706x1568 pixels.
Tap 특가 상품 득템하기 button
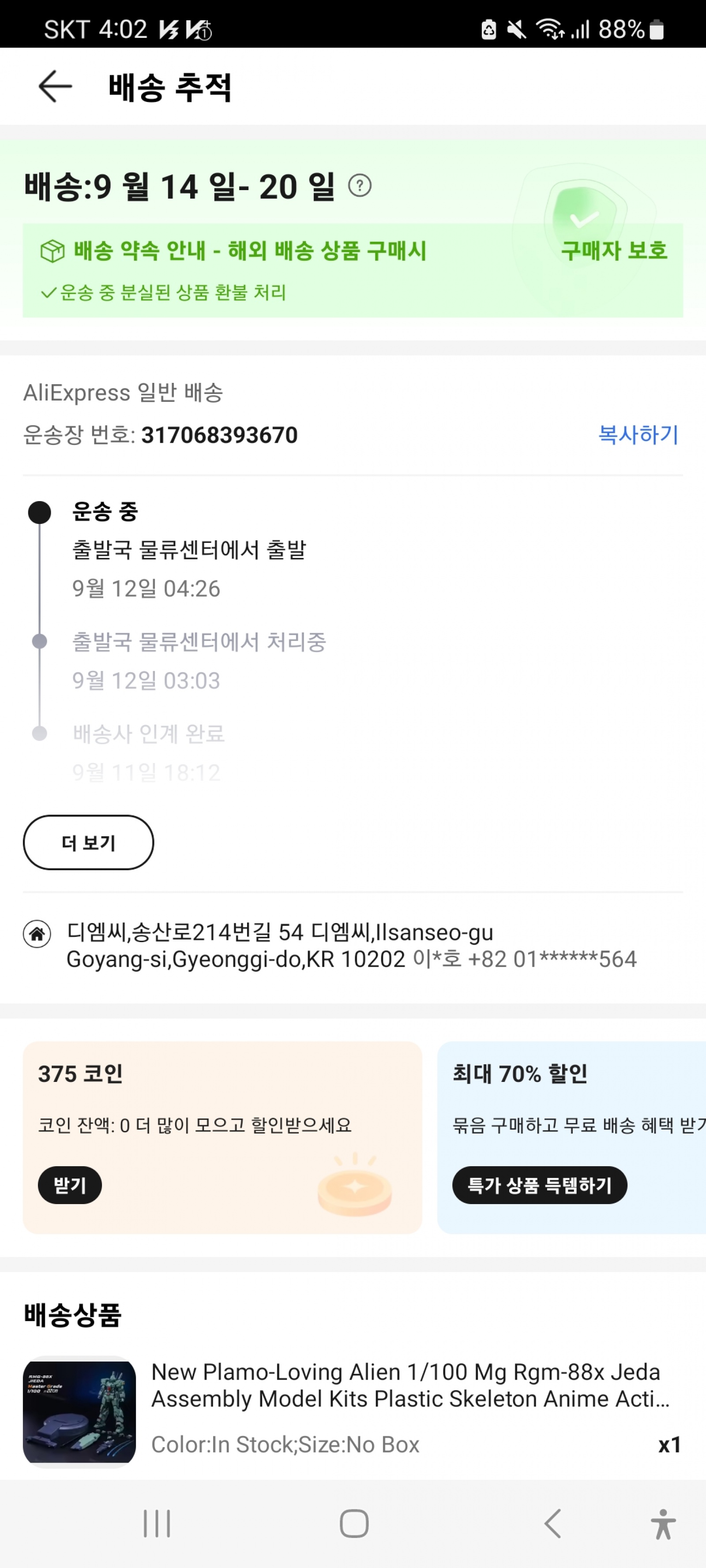[539, 1185]
